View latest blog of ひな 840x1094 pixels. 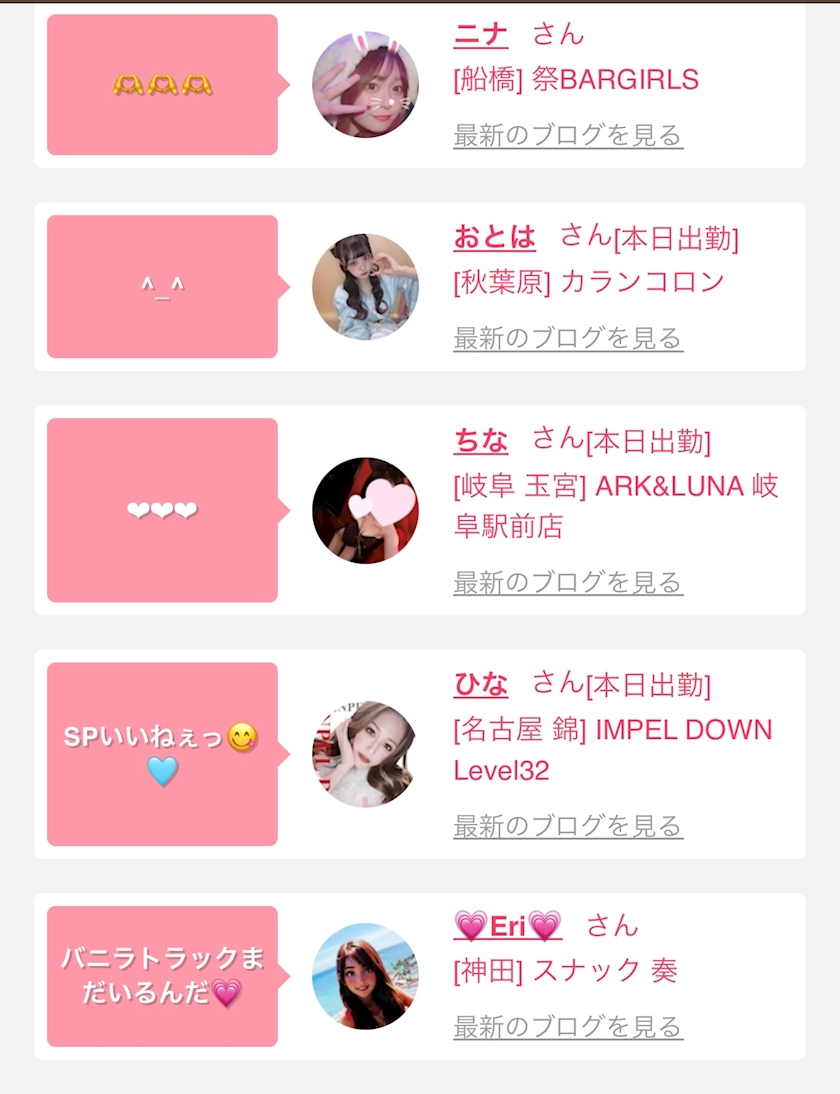(568, 826)
